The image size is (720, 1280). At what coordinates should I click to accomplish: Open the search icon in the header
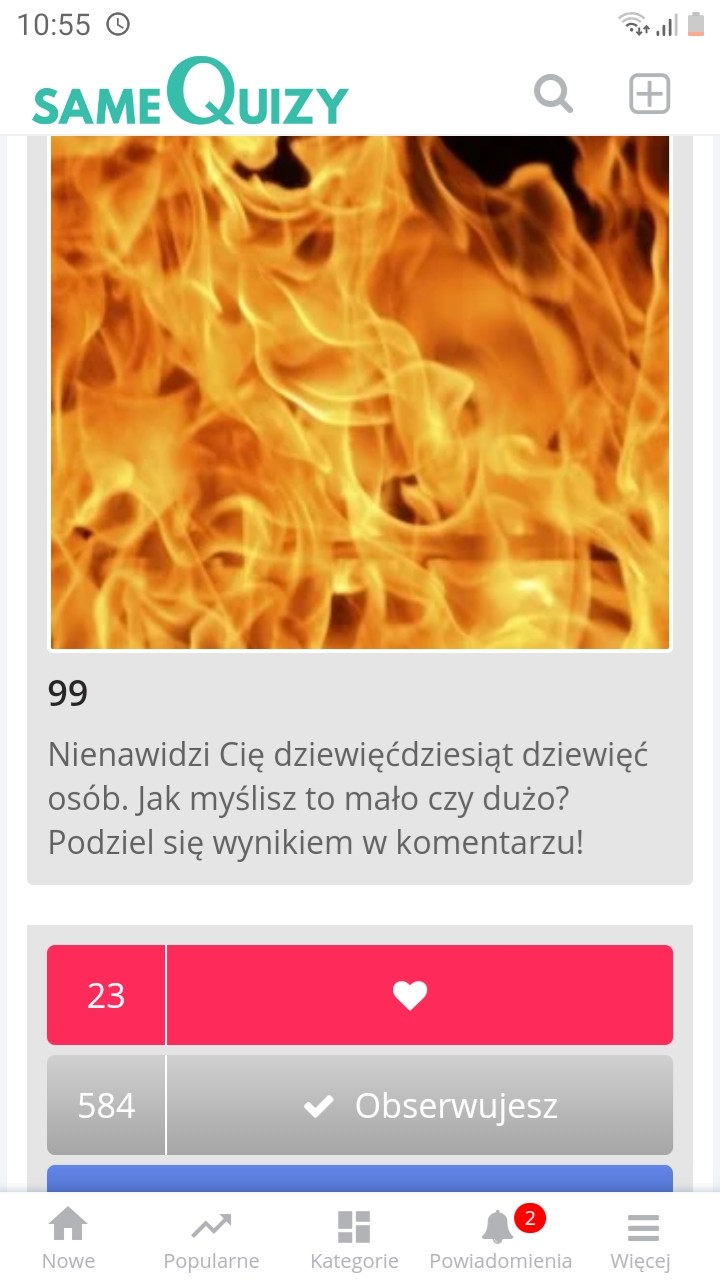click(x=553, y=94)
